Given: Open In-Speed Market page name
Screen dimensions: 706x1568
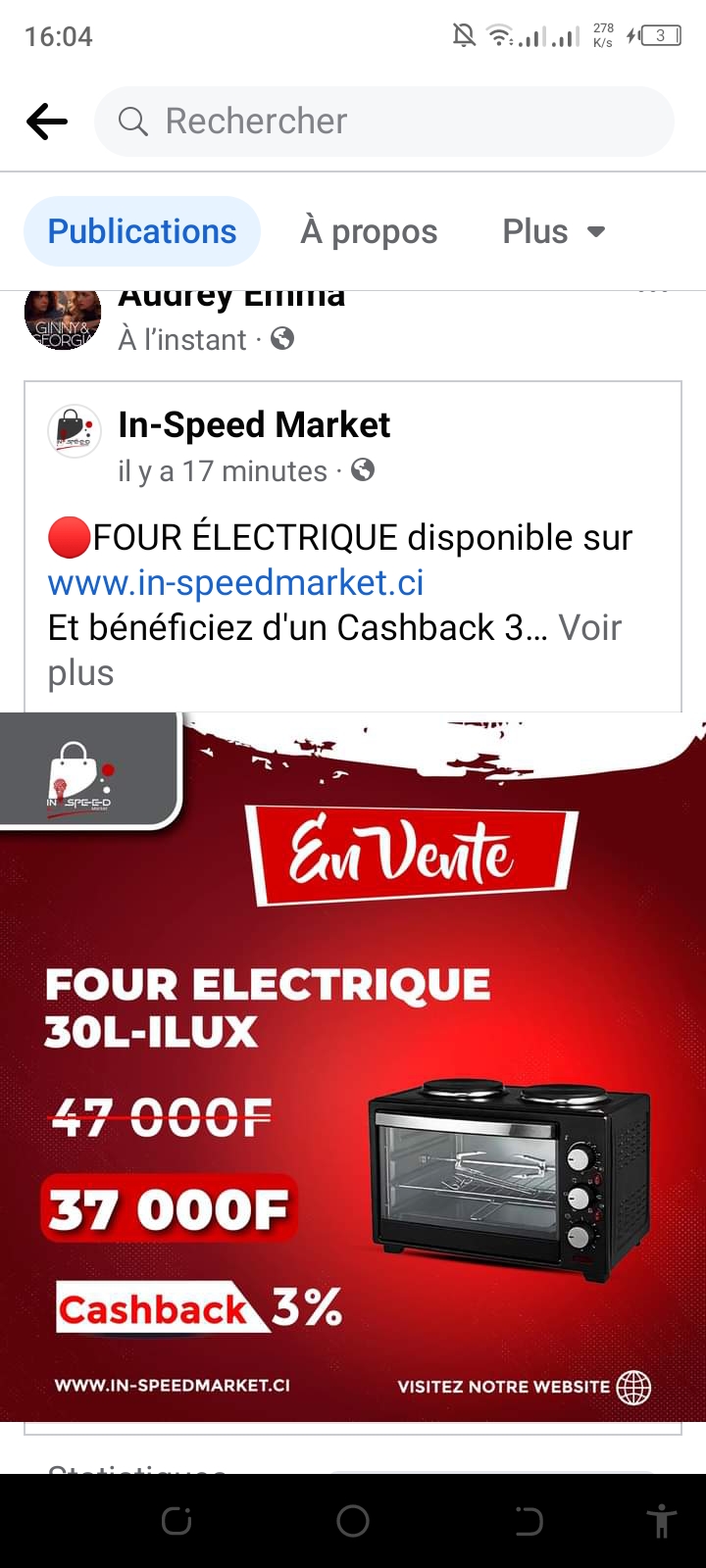Looking at the screenshot, I should tap(254, 424).
